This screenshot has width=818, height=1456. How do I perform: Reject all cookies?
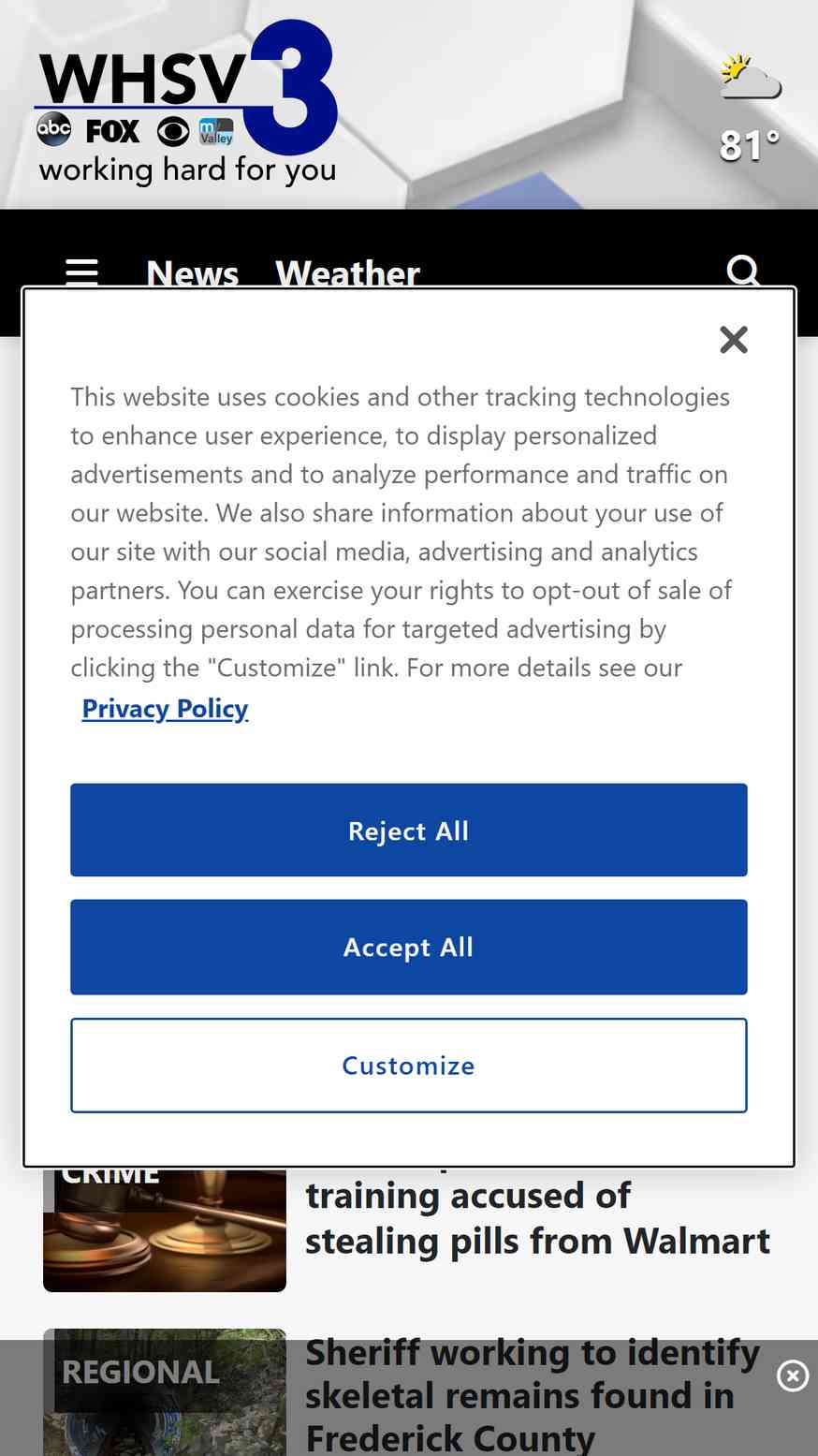tap(409, 830)
